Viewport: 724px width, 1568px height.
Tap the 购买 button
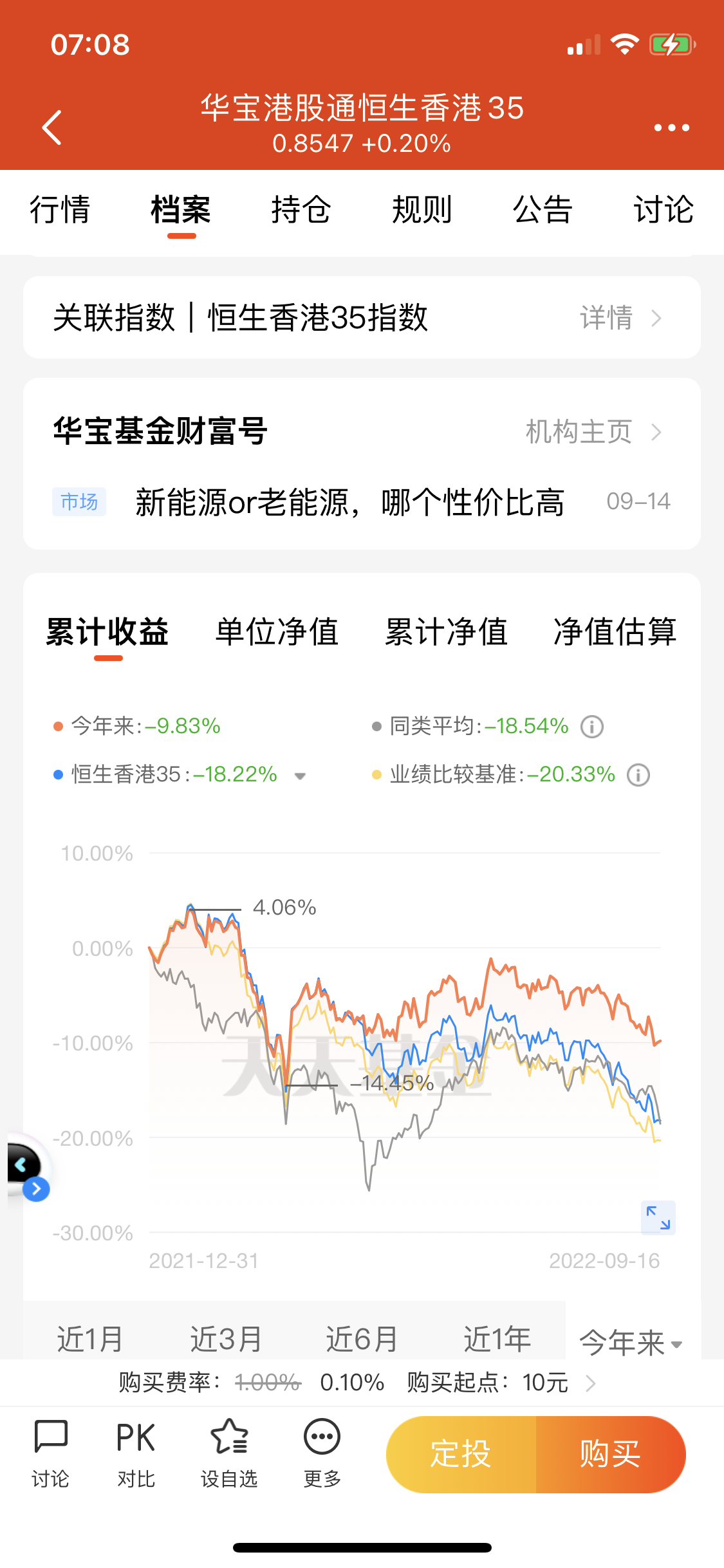pyautogui.click(x=610, y=1454)
